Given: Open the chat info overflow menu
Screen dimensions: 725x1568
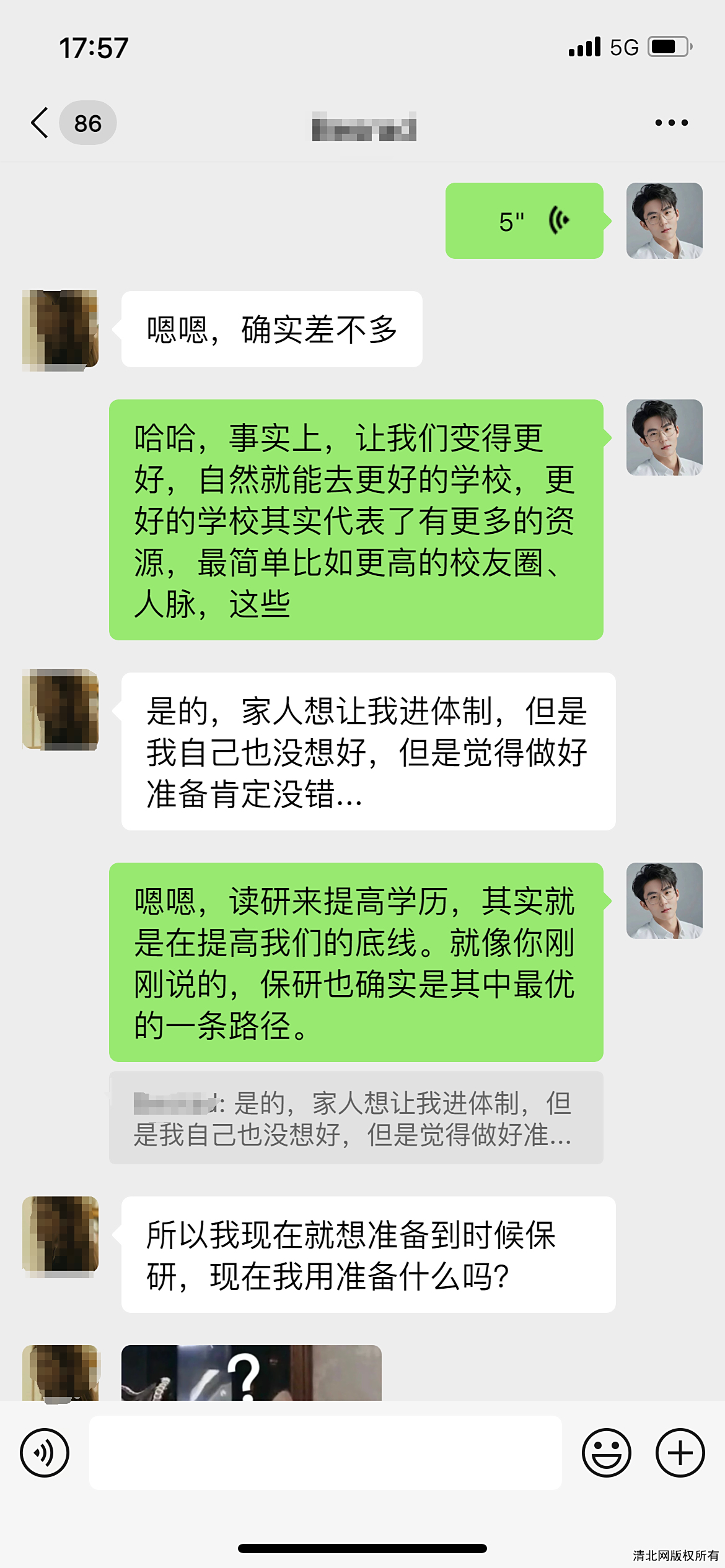Looking at the screenshot, I should click(672, 123).
